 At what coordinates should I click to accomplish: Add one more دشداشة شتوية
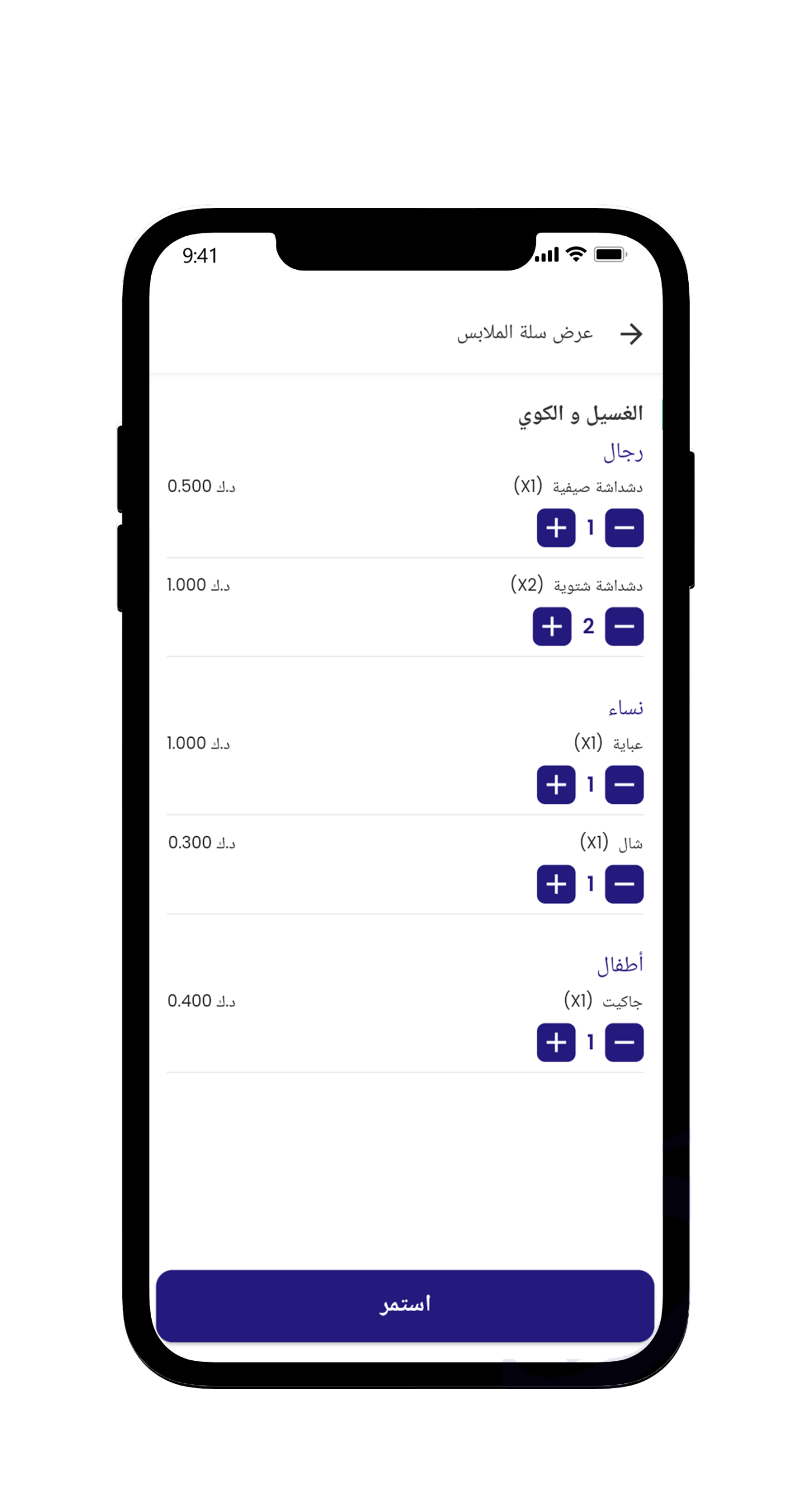[552, 626]
